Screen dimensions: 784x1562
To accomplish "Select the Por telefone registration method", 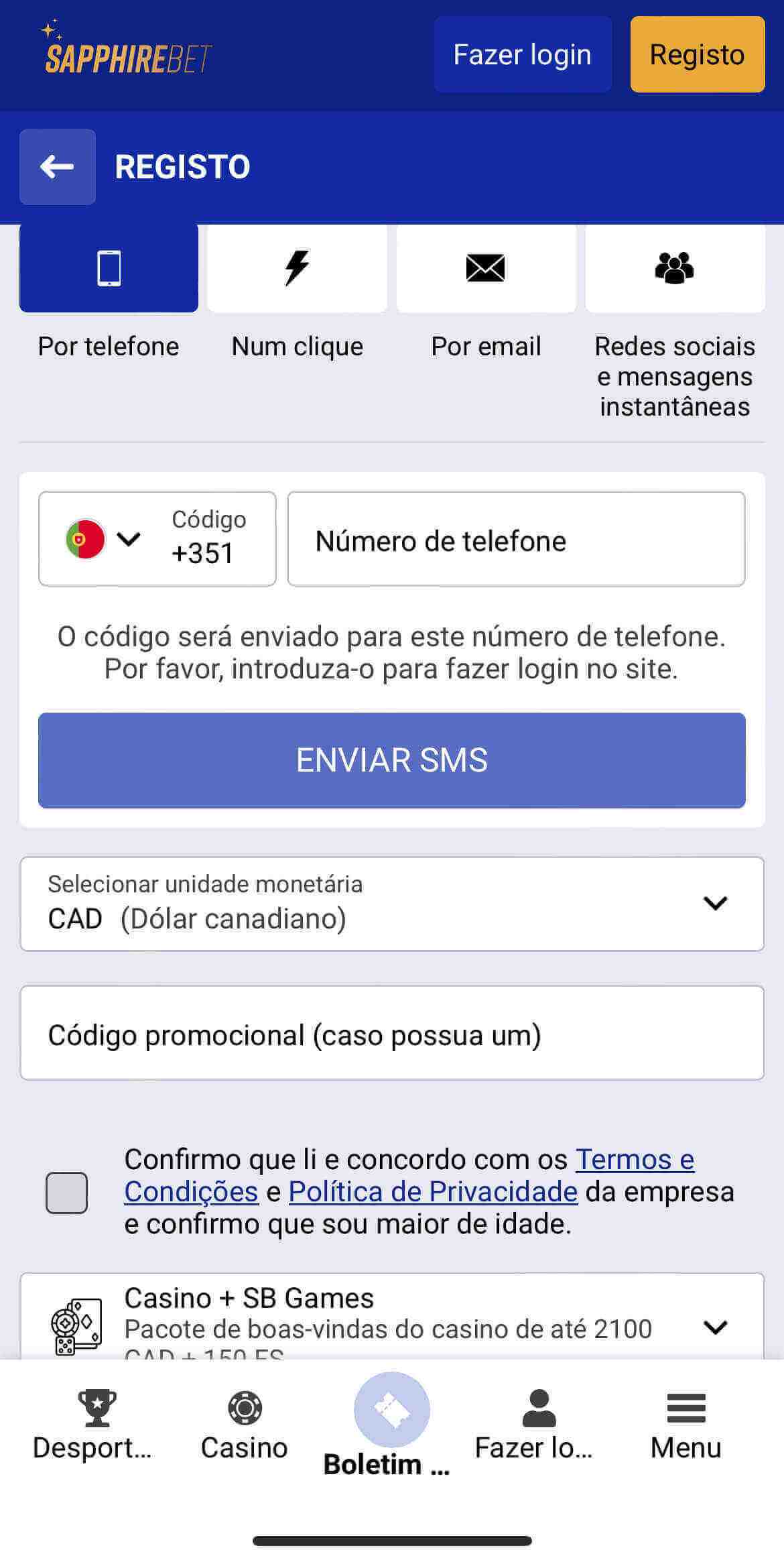I will 109,268.
